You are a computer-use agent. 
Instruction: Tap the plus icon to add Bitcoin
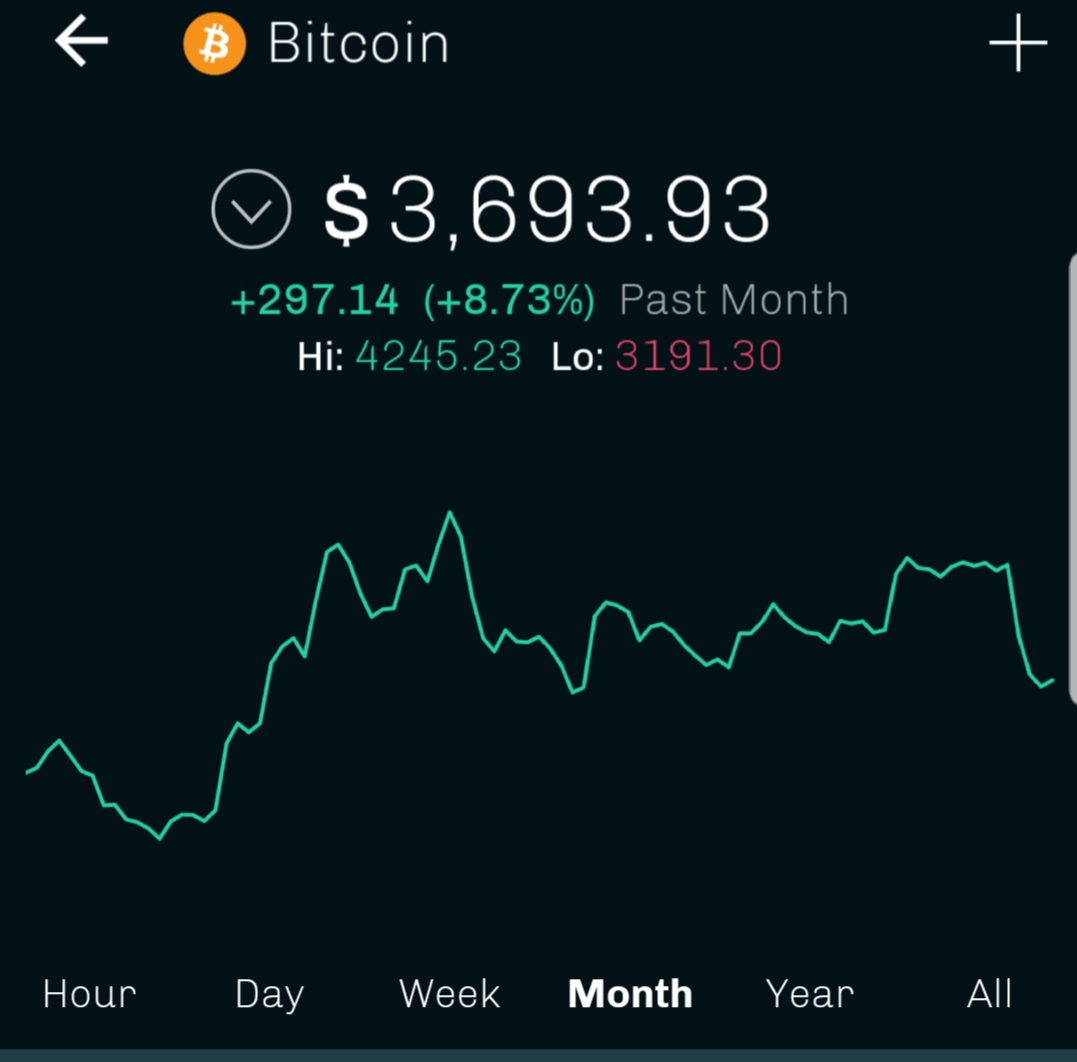(x=1017, y=44)
